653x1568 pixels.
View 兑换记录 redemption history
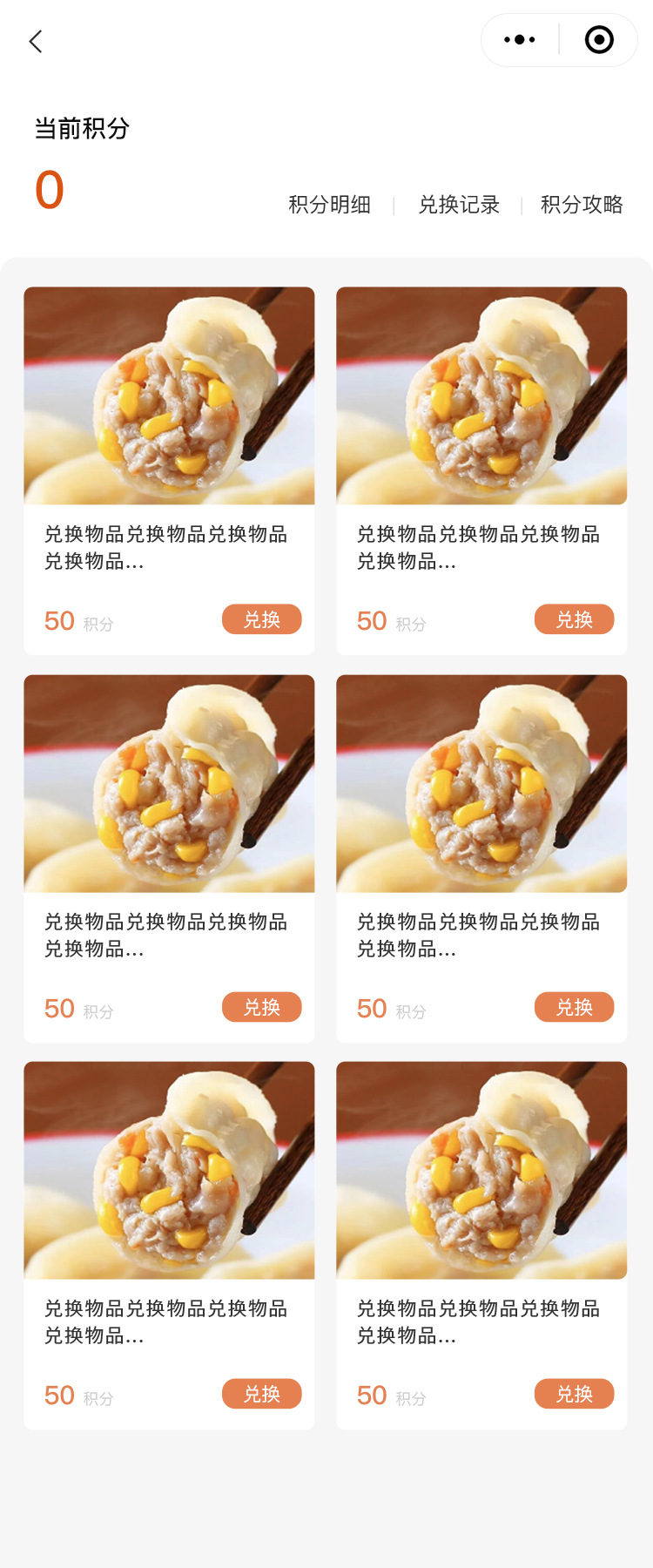[x=459, y=205]
